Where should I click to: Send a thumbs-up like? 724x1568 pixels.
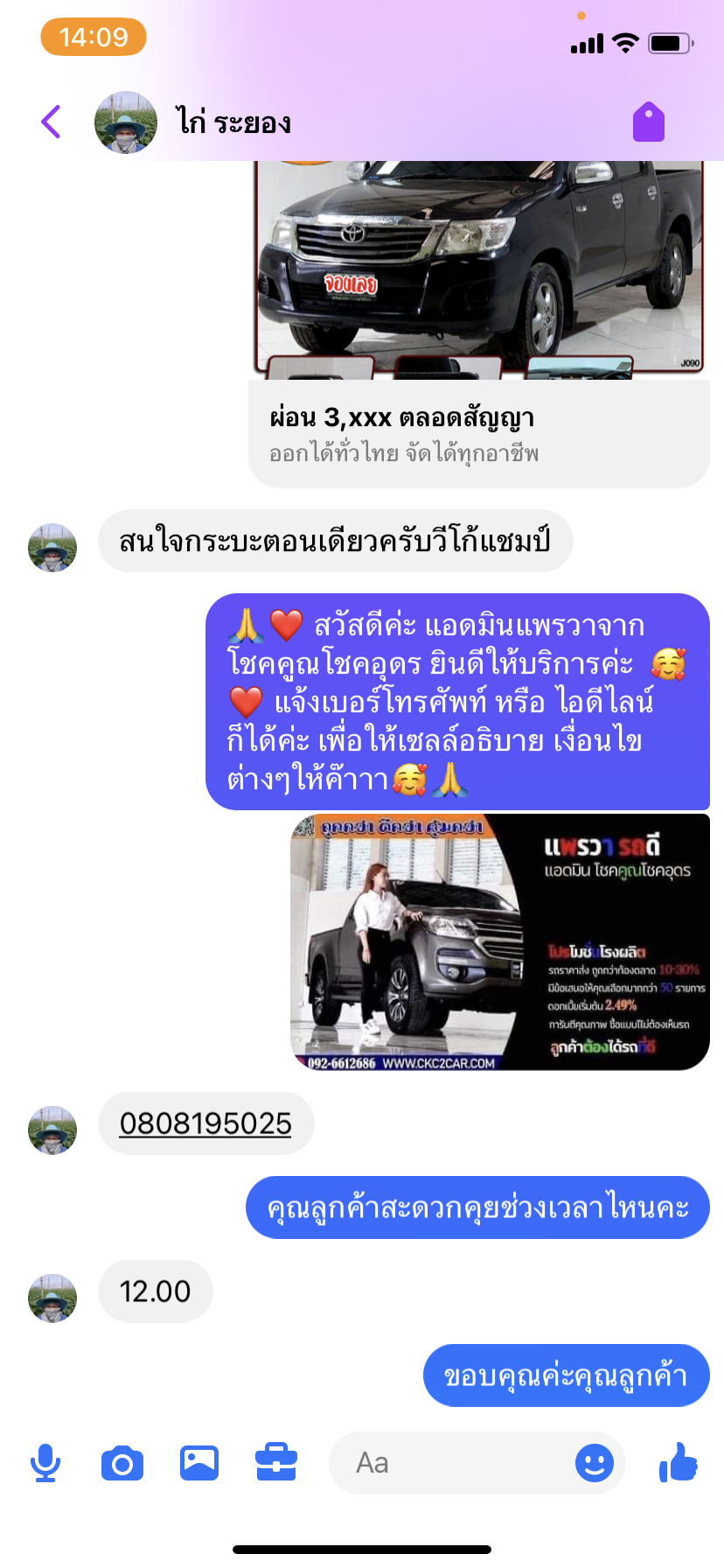coord(679,1461)
